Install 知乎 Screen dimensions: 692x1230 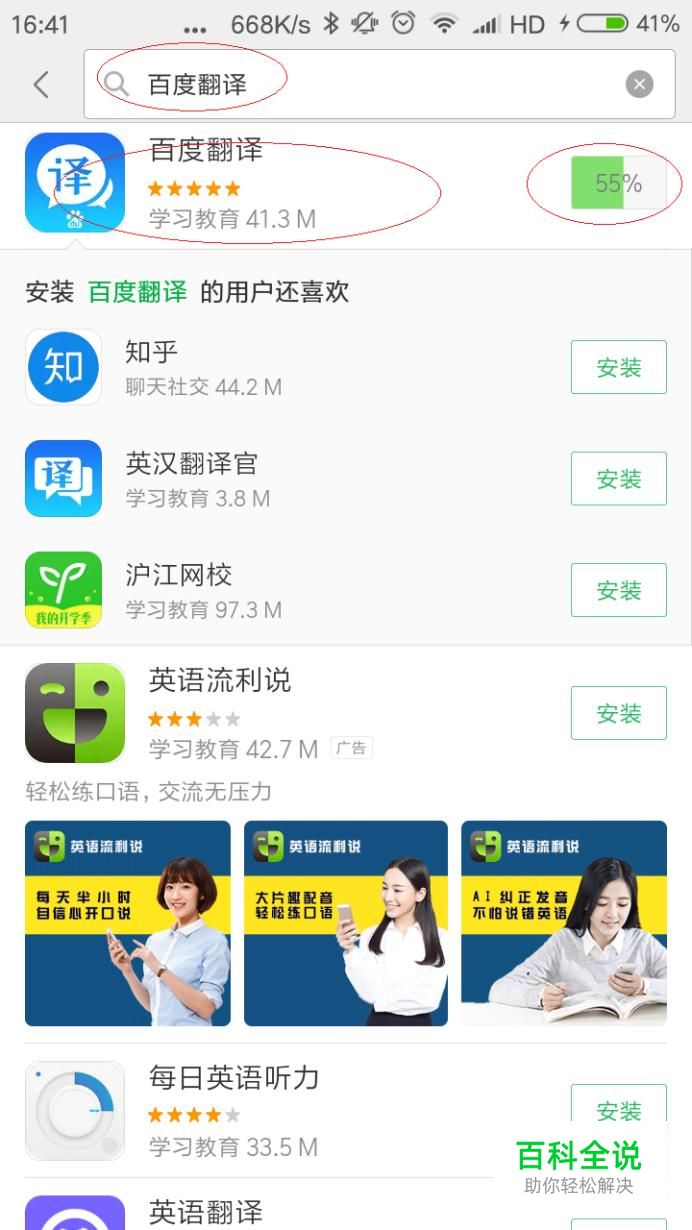coord(618,367)
